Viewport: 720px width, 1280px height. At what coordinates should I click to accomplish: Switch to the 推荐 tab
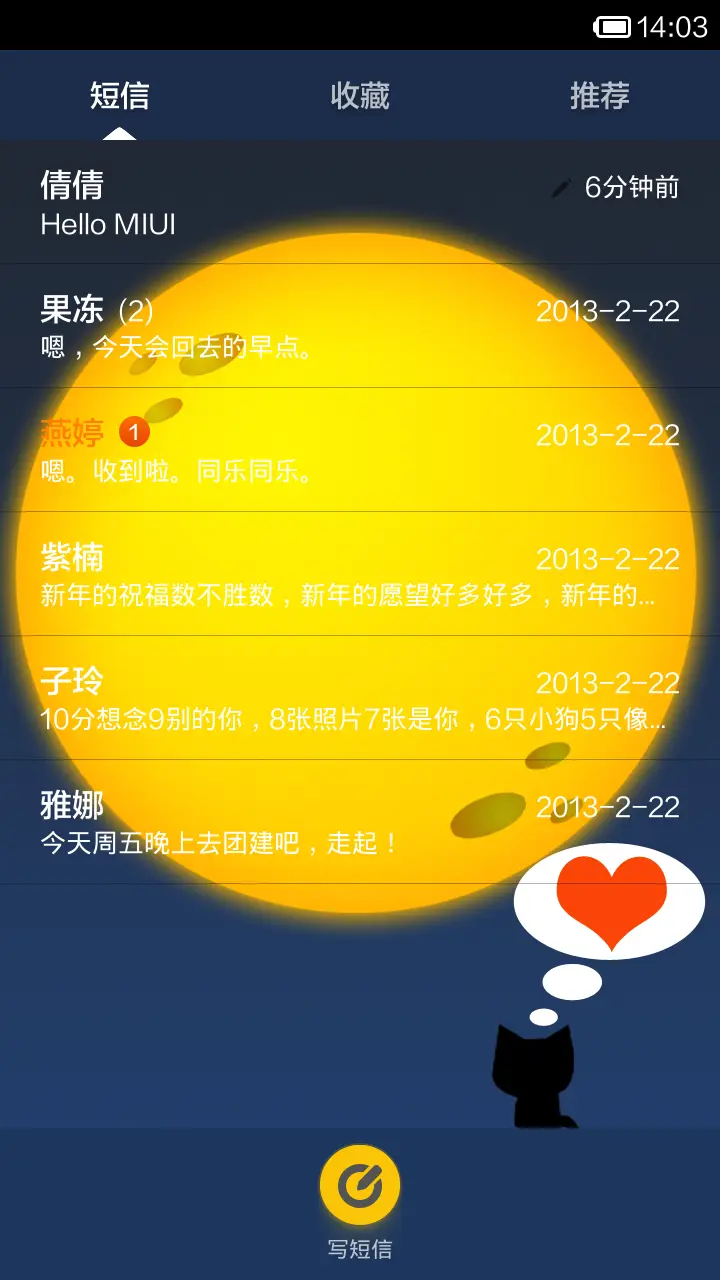pyautogui.click(x=598, y=95)
